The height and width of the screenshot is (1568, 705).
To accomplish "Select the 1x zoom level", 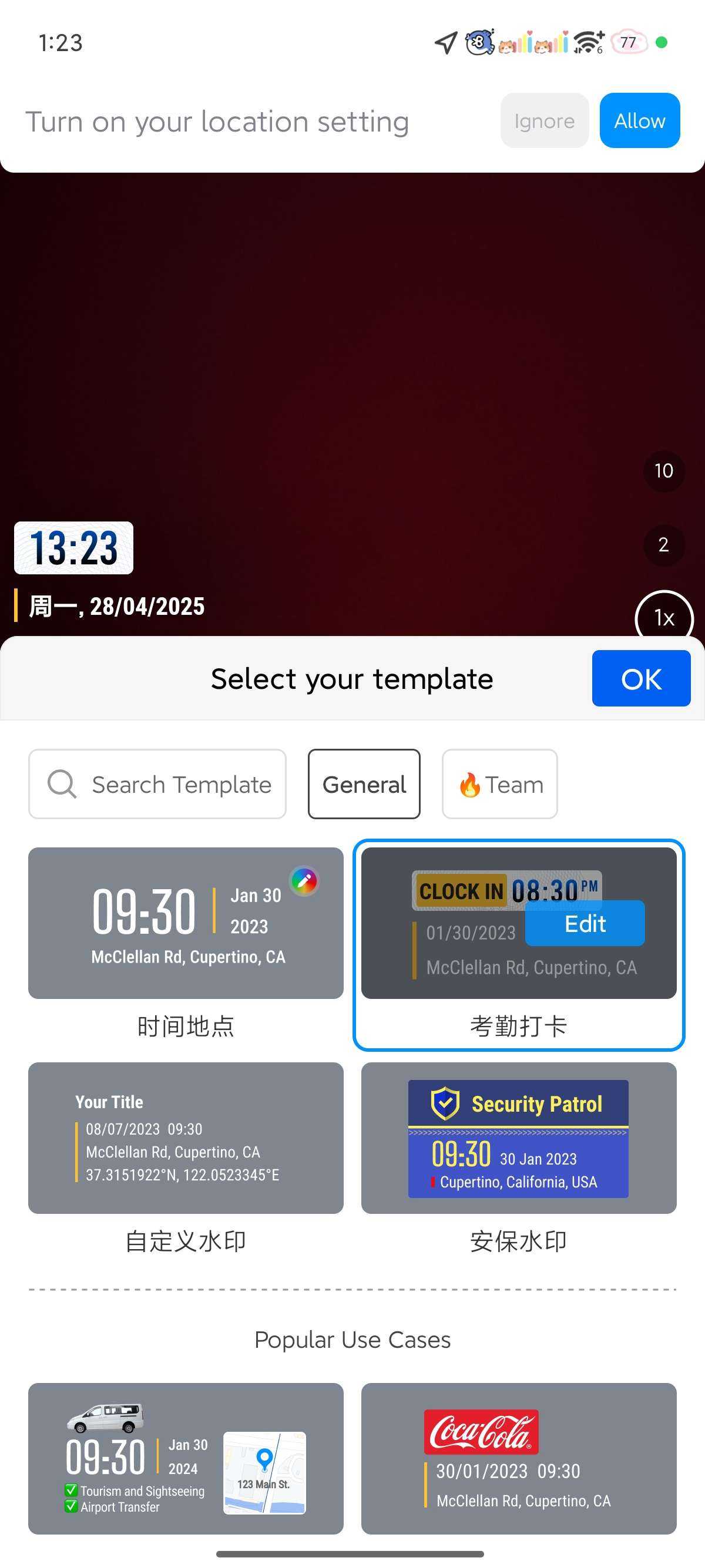I will pos(664,617).
